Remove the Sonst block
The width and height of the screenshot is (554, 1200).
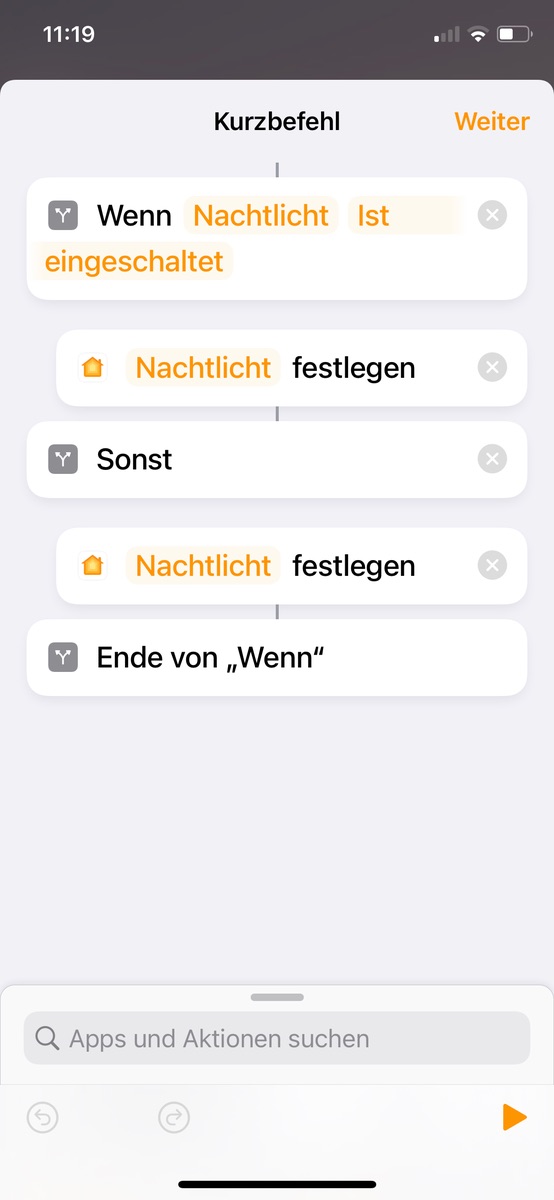click(492, 459)
